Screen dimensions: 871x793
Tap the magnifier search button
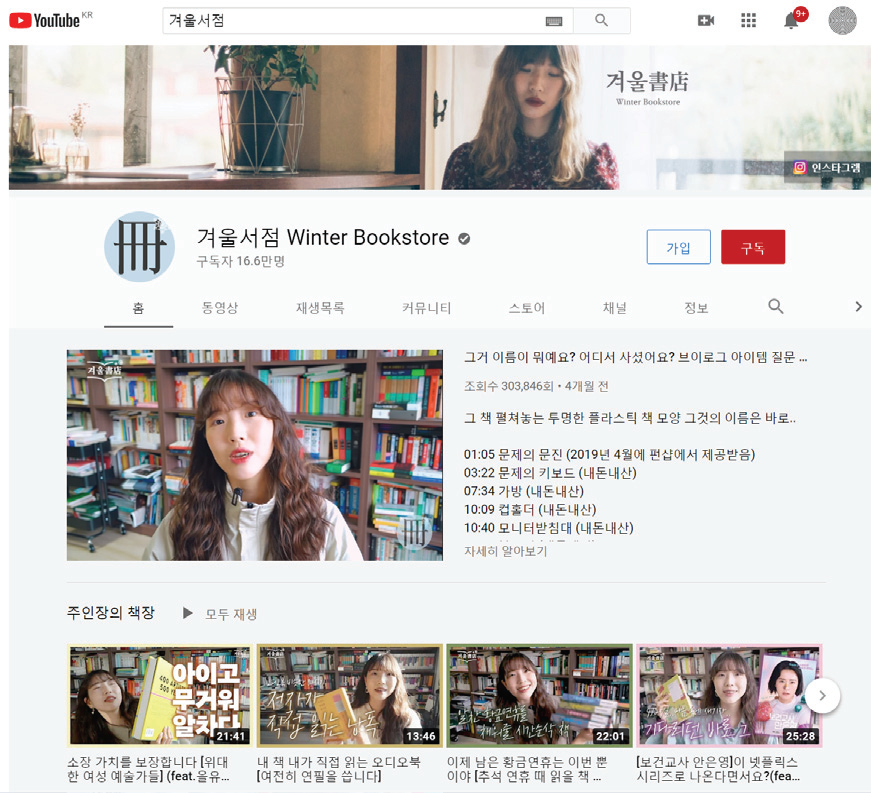[601, 21]
